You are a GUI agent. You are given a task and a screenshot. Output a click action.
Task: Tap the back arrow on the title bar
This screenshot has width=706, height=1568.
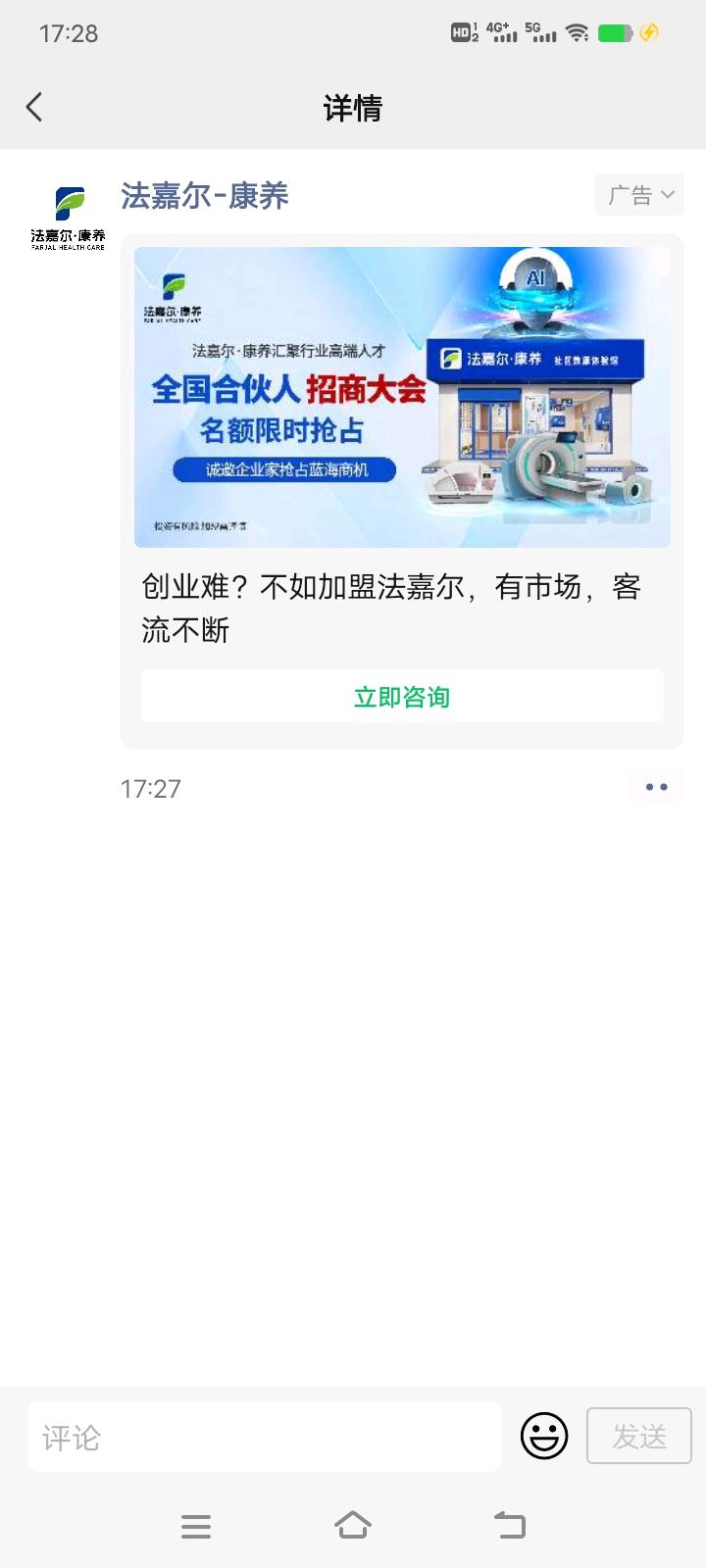pos(34,108)
